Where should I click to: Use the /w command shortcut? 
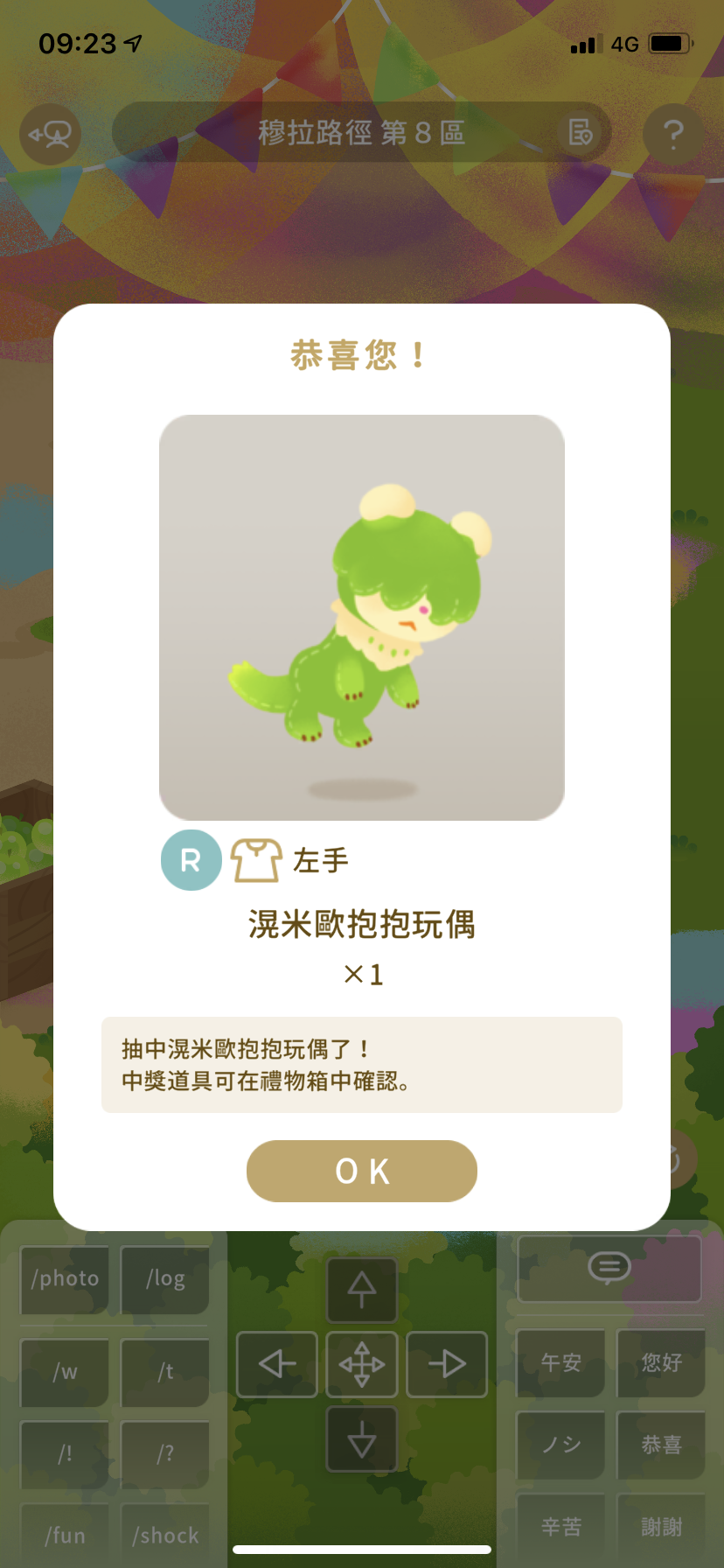pos(66,1372)
